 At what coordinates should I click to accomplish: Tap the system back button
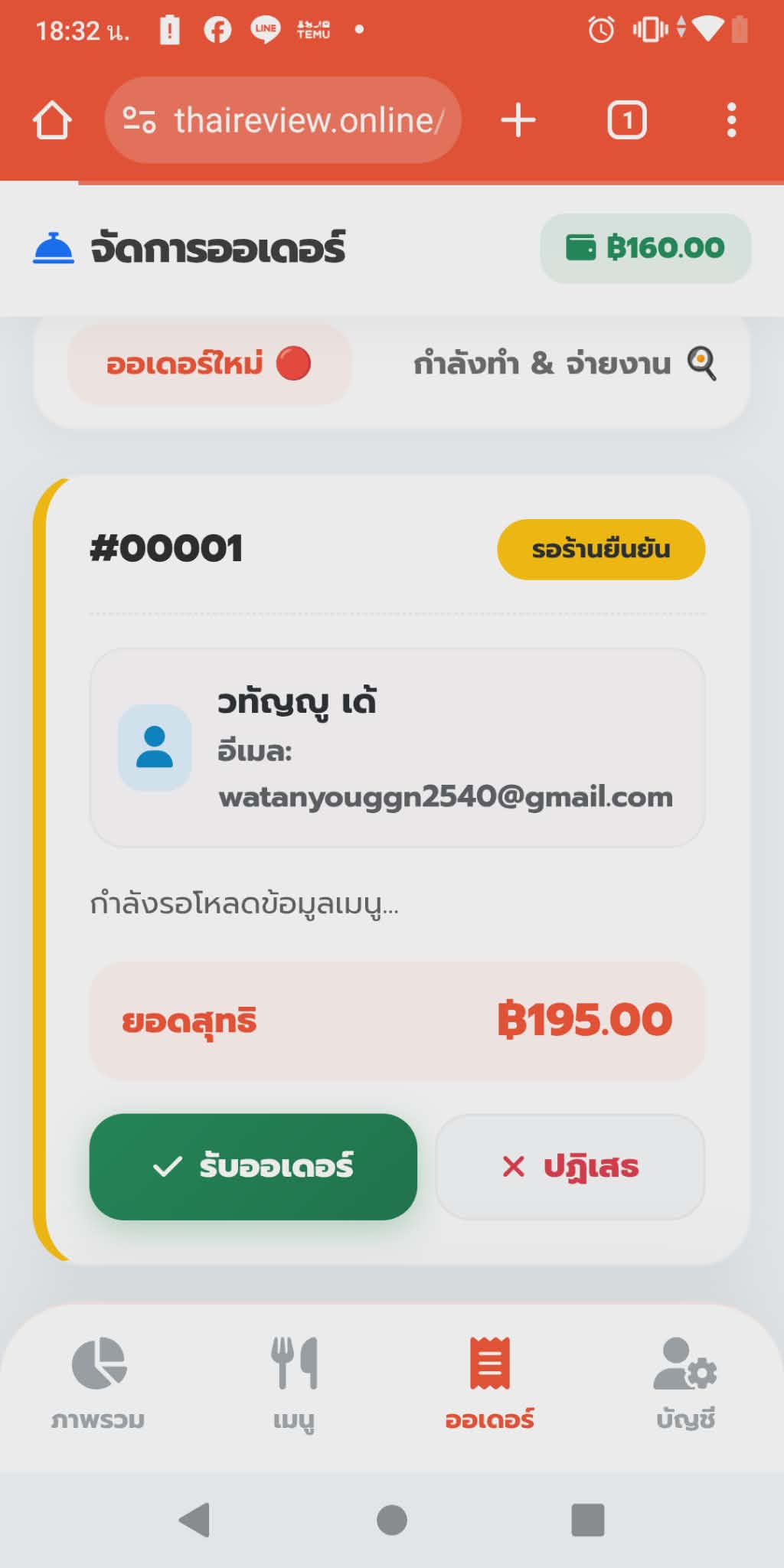click(194, 1520)
